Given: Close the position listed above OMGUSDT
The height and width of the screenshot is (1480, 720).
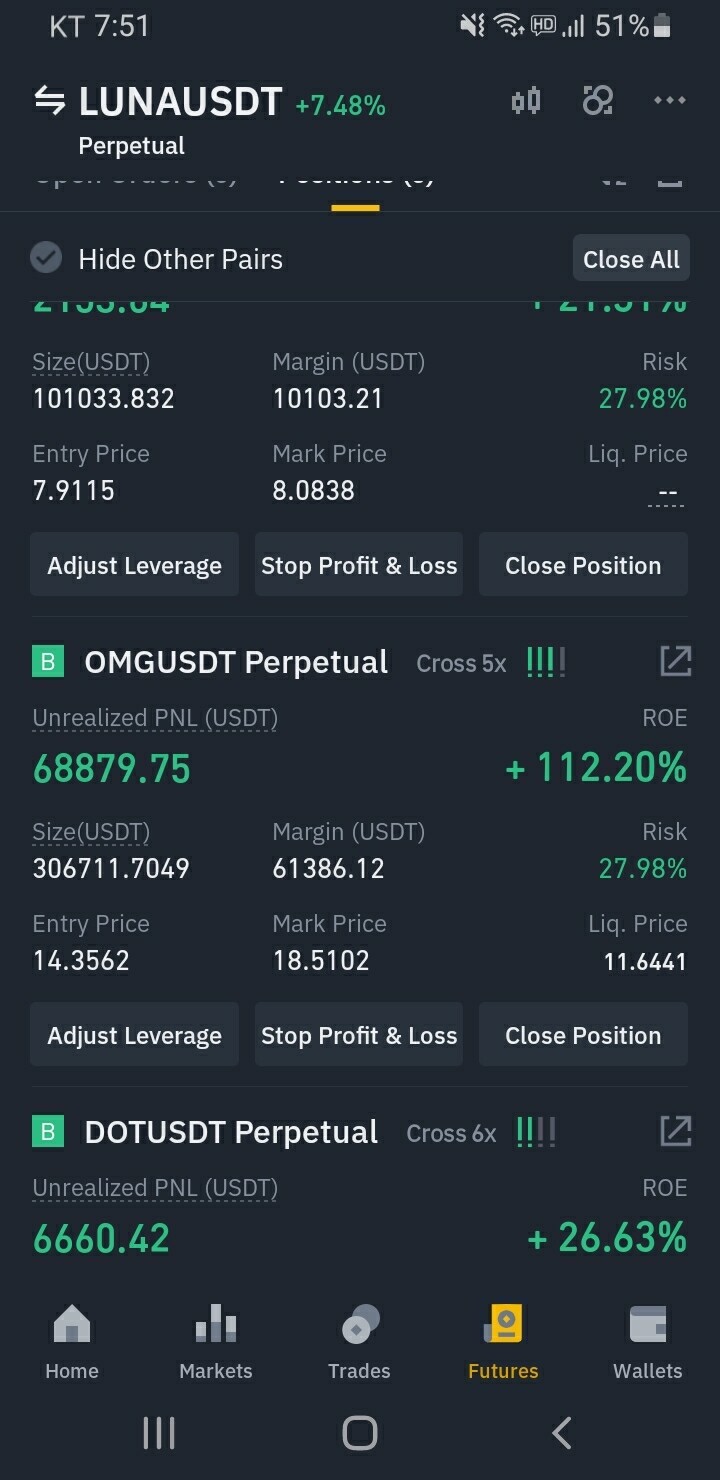Looking at the screenshot, I should (583, 565).
